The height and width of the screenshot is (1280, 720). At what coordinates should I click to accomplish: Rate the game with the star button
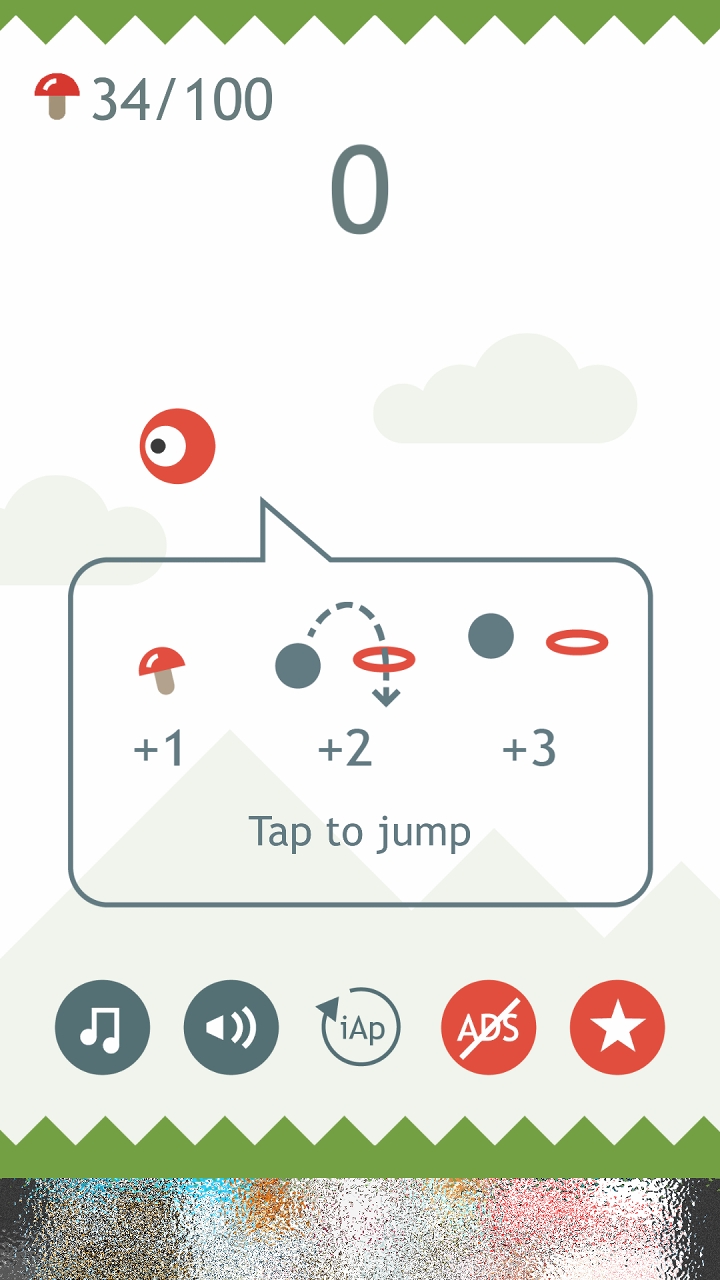click(617, 1027)
